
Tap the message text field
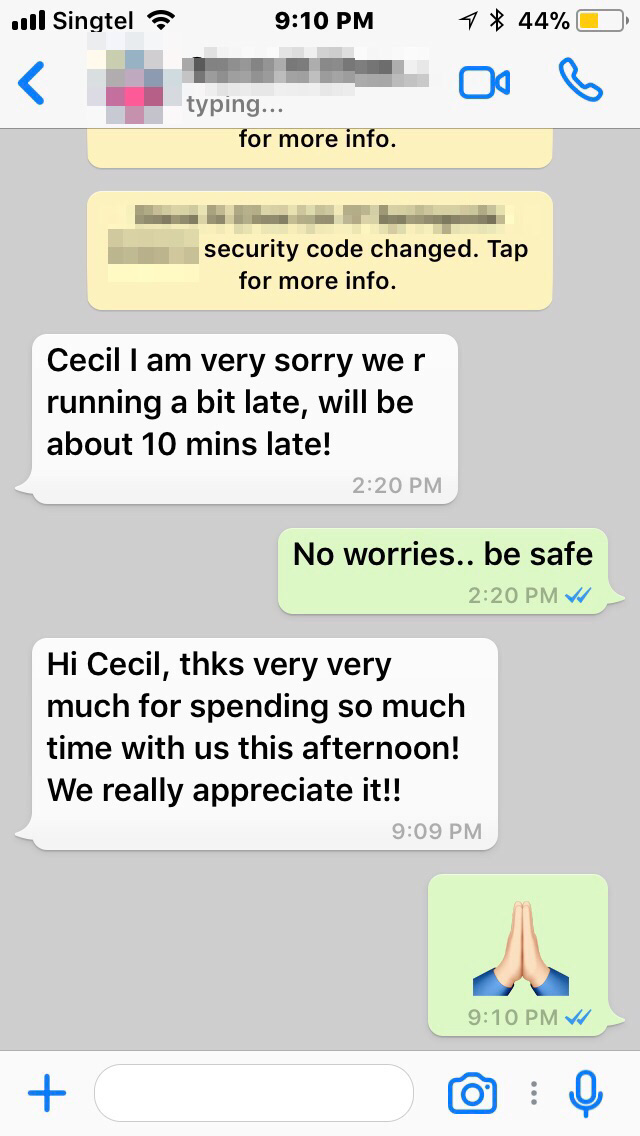pyautogui.click(x=253, y=1093)
